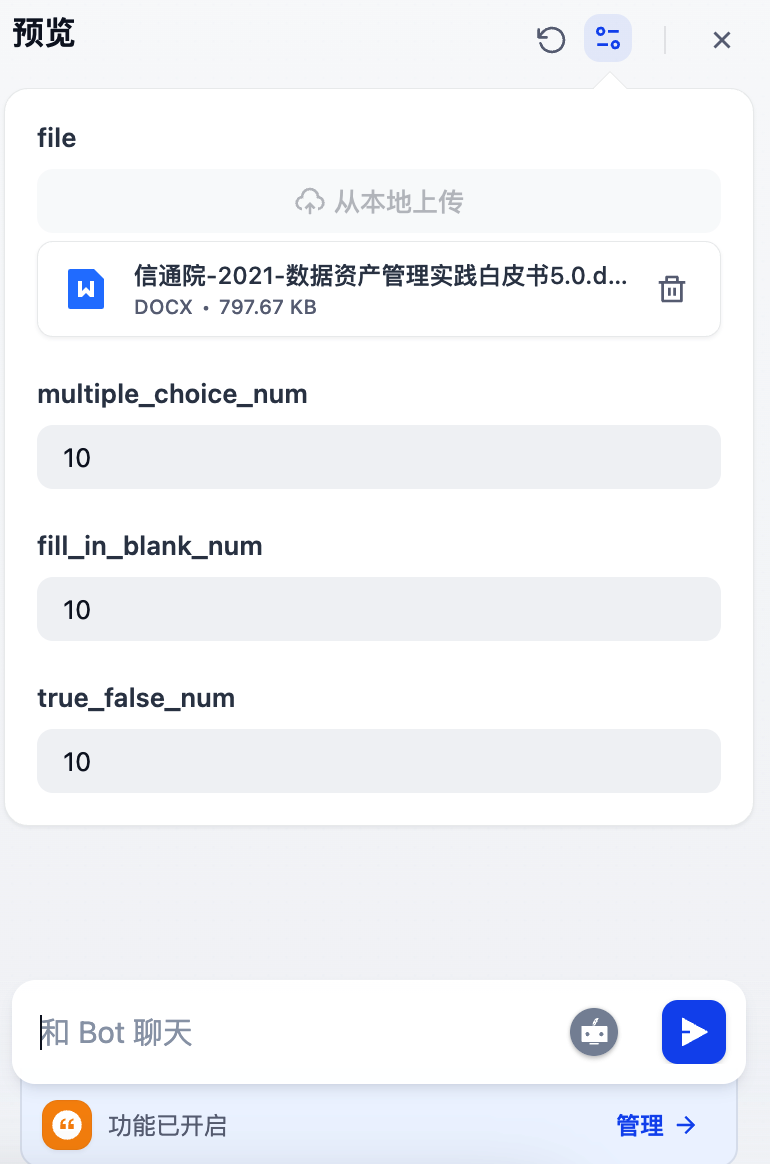Click the X to close the preview
Image resolution: width=770 pixels, height=1164 pixels.
[x=722, y=40]
